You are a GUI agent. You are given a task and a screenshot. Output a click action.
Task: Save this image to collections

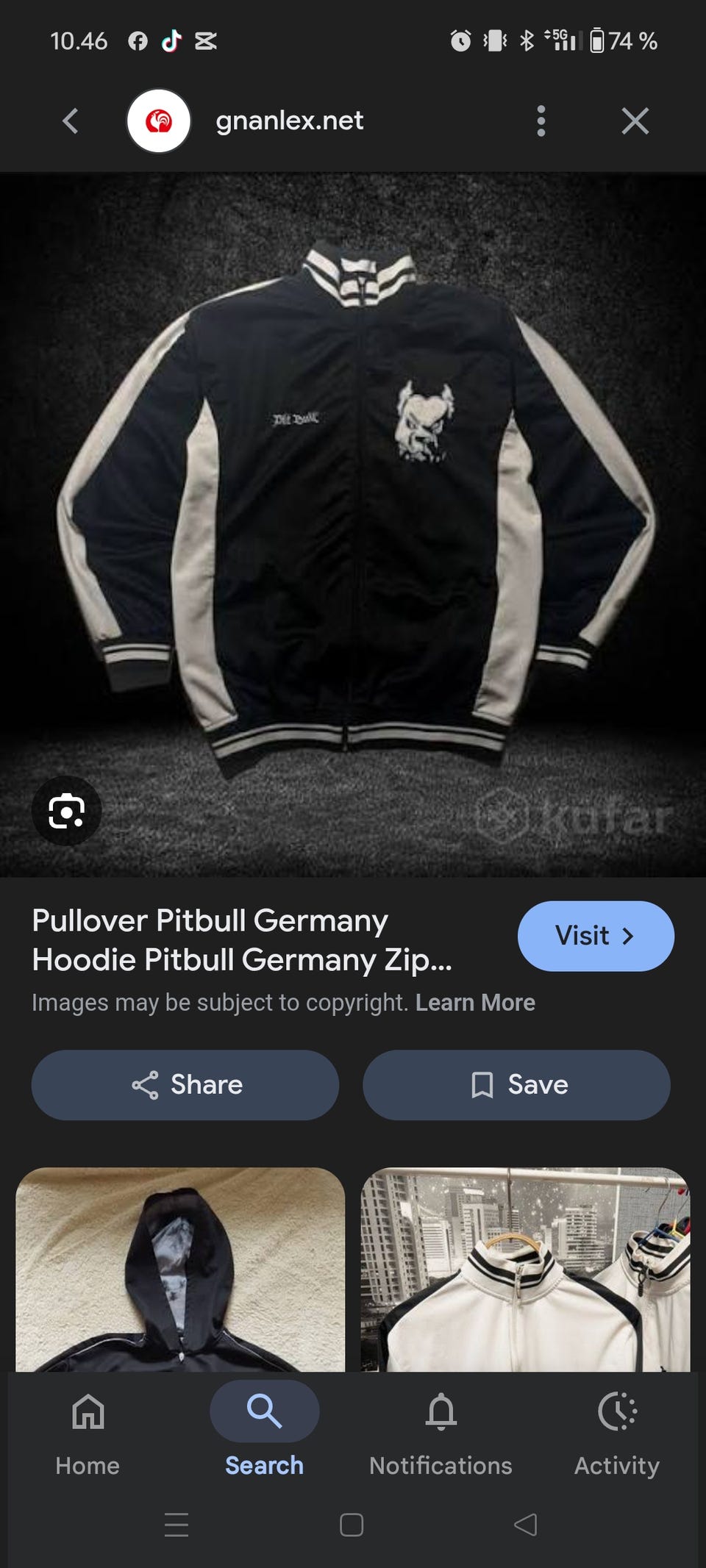coord(516,1084)
